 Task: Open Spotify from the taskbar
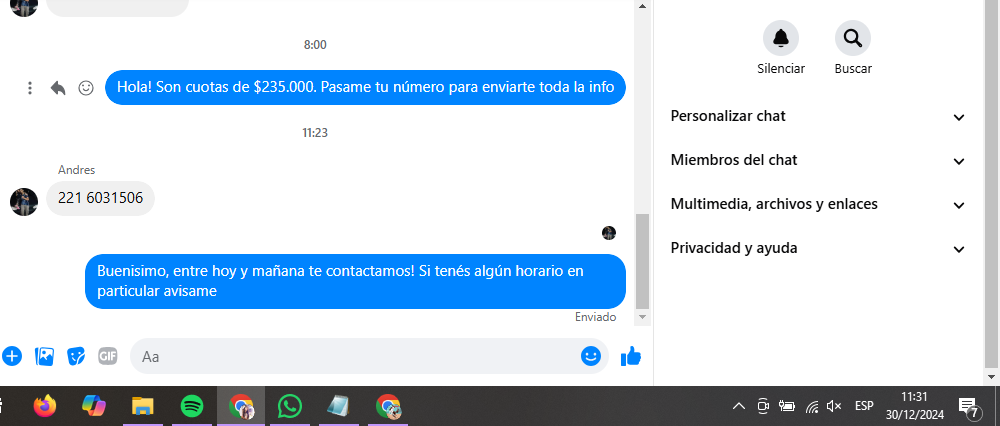[193, 406]
